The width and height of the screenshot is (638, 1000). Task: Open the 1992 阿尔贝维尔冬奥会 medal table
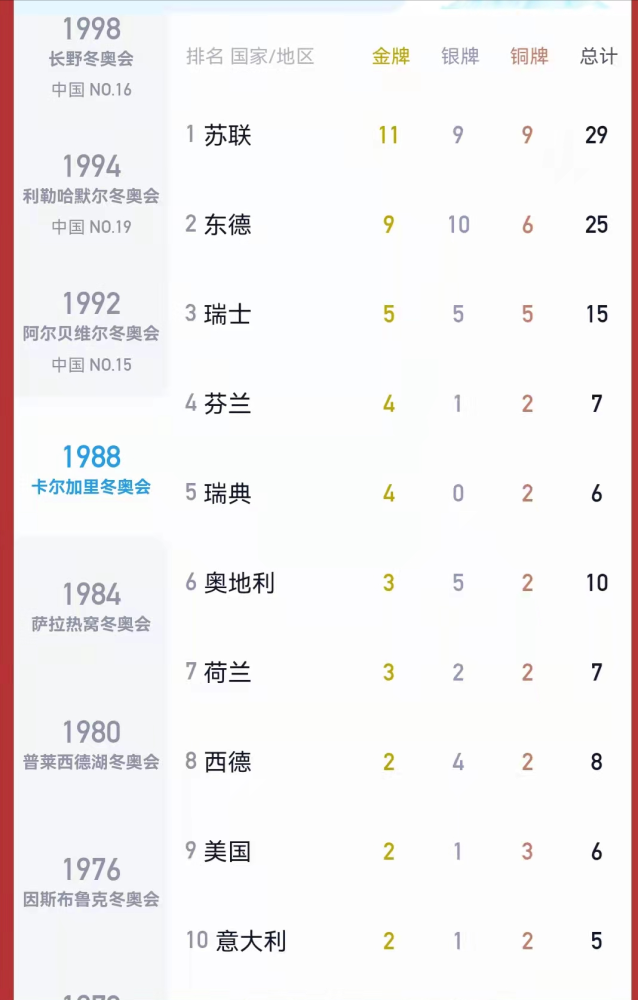[91, 330]
